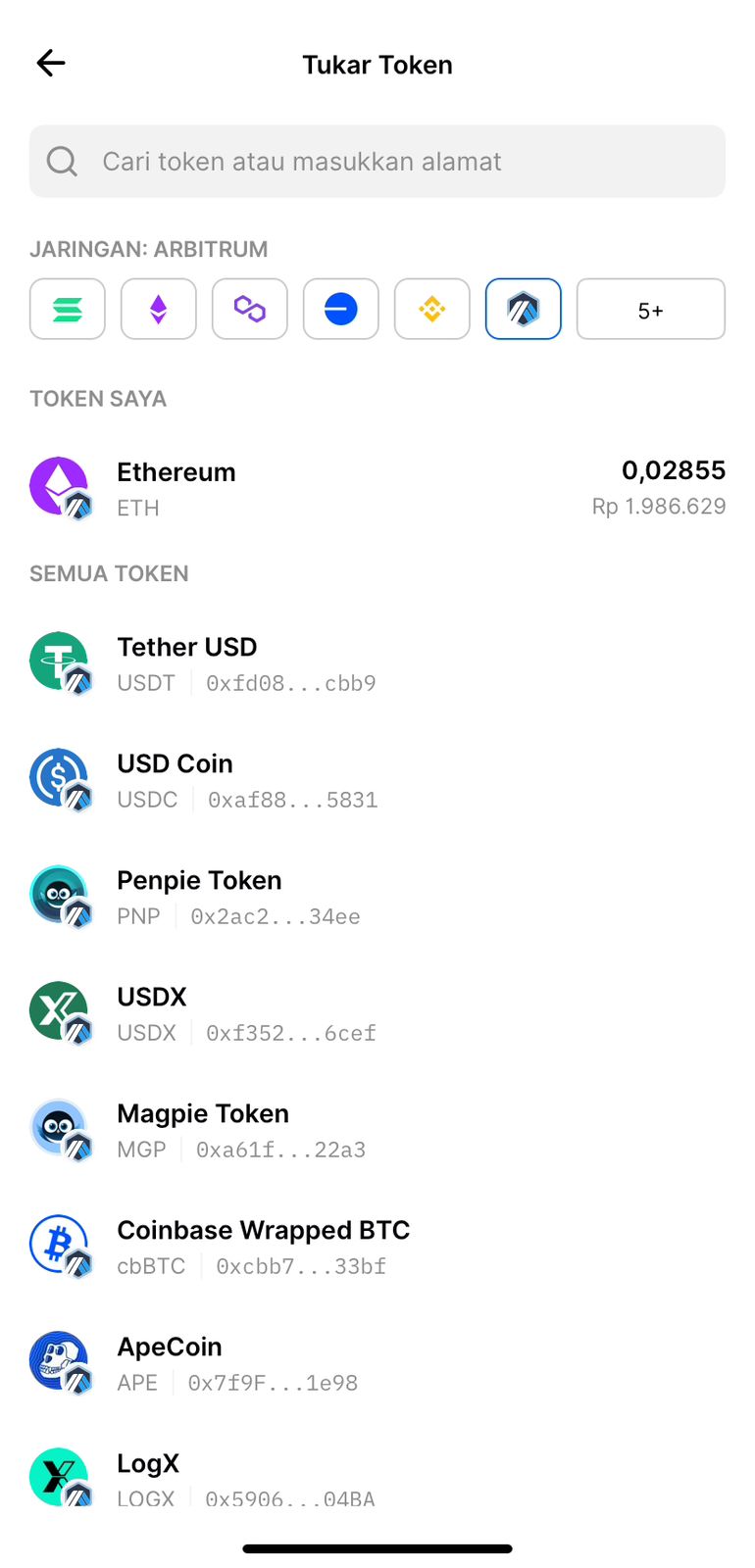Select the Ethereum network filter icon
This screenshot has width=755, height=1568.
point(158,309)
